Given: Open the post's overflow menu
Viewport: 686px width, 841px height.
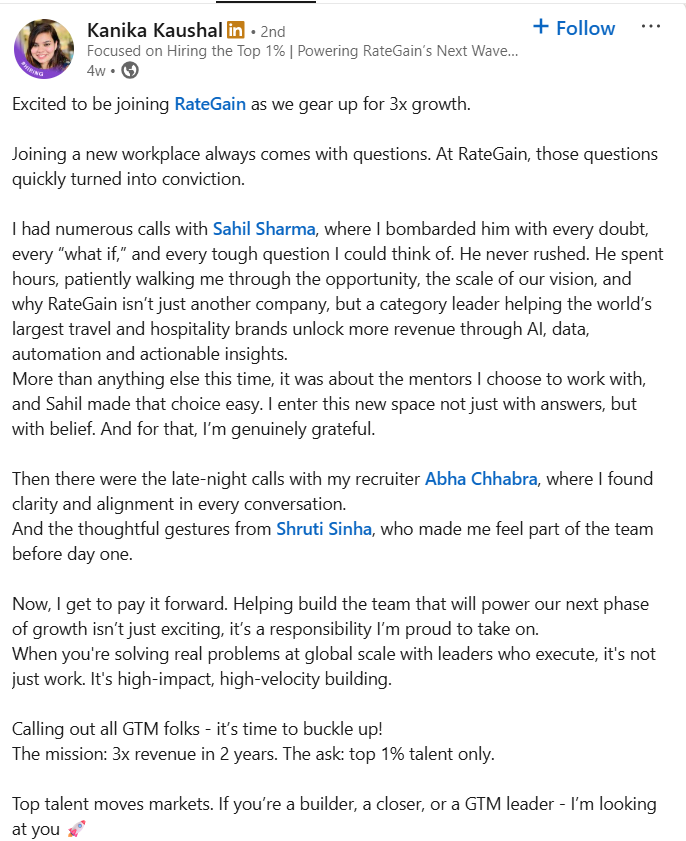Looking at the screenshot, I should click(651, 27).
